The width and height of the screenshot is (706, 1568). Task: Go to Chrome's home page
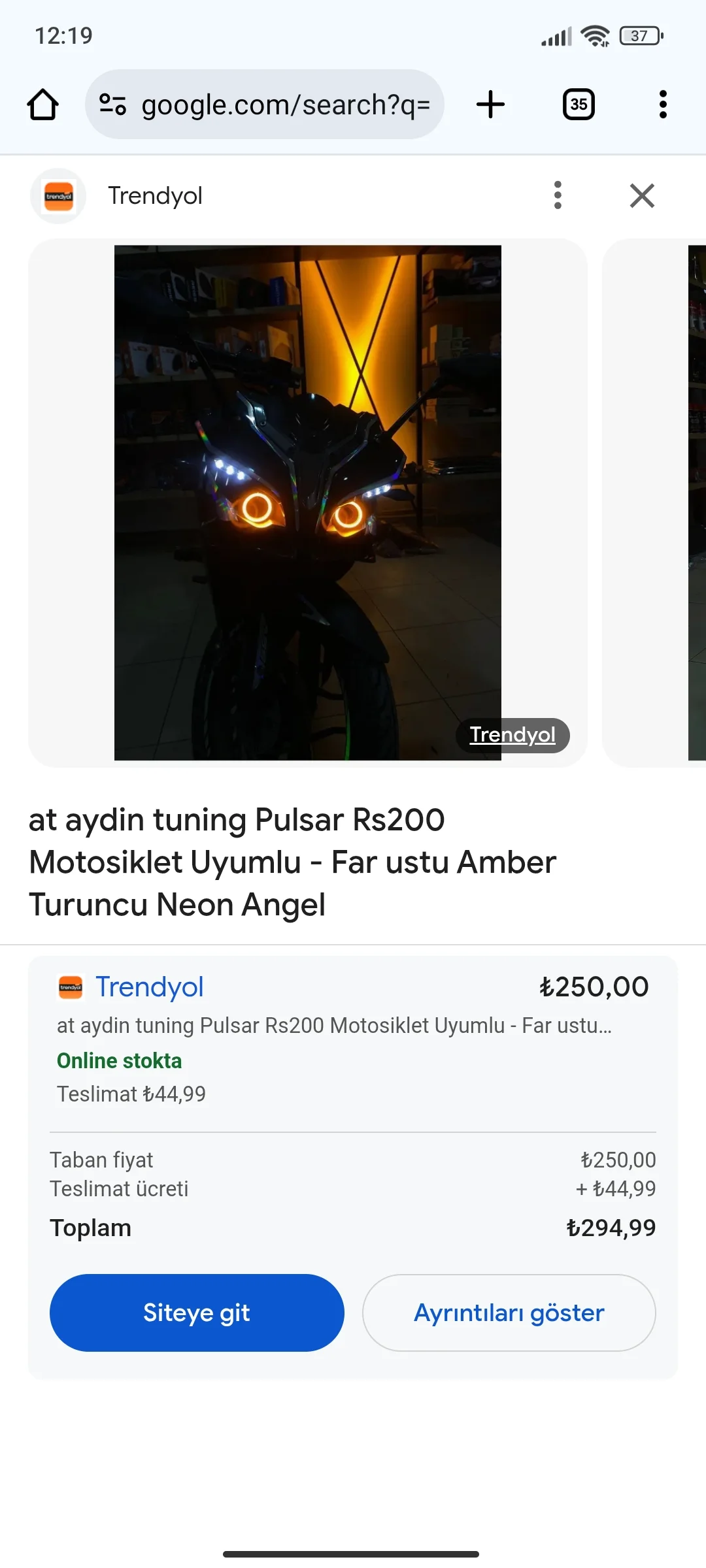43,105
